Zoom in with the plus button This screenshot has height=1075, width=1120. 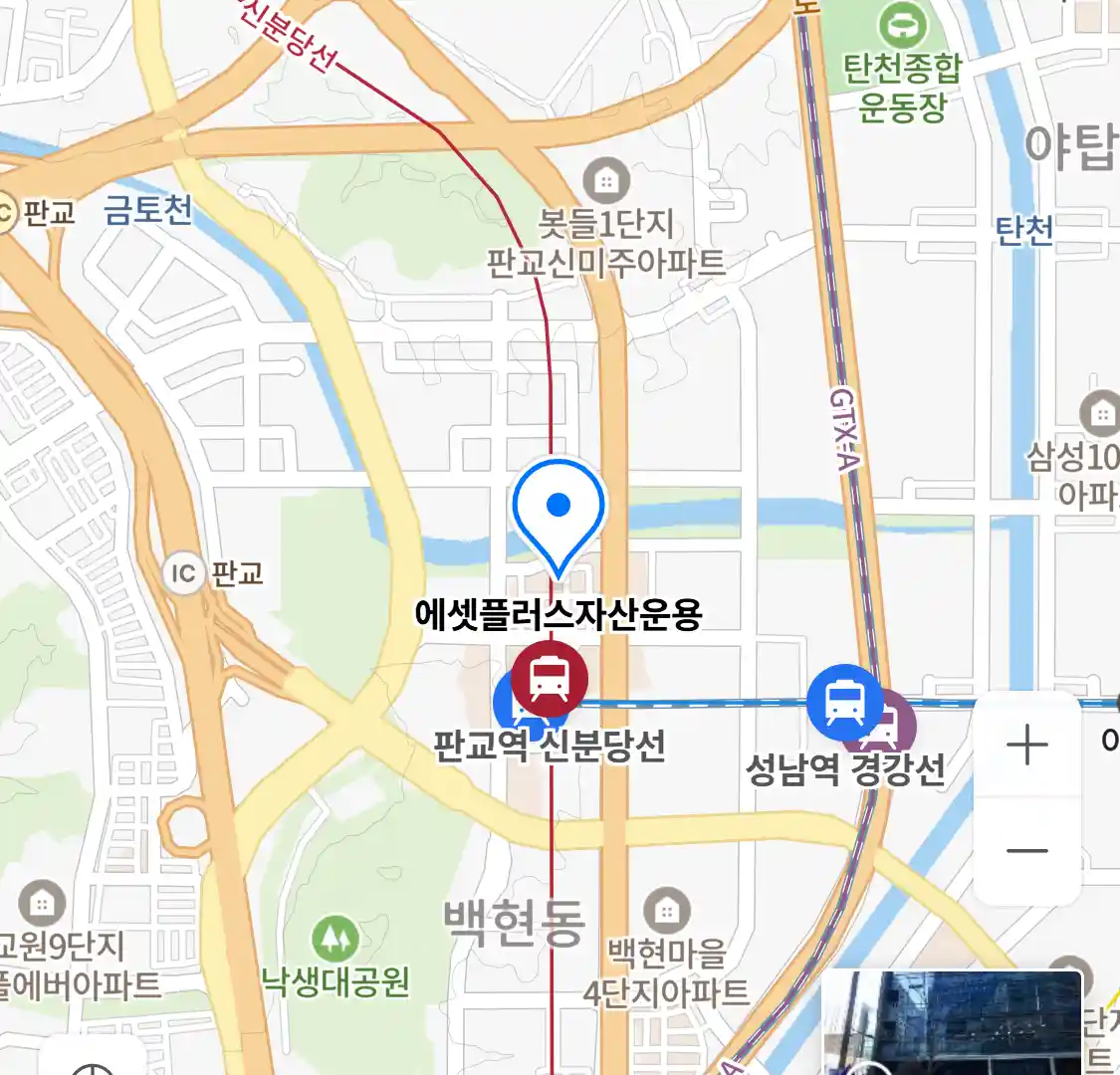1026,745
